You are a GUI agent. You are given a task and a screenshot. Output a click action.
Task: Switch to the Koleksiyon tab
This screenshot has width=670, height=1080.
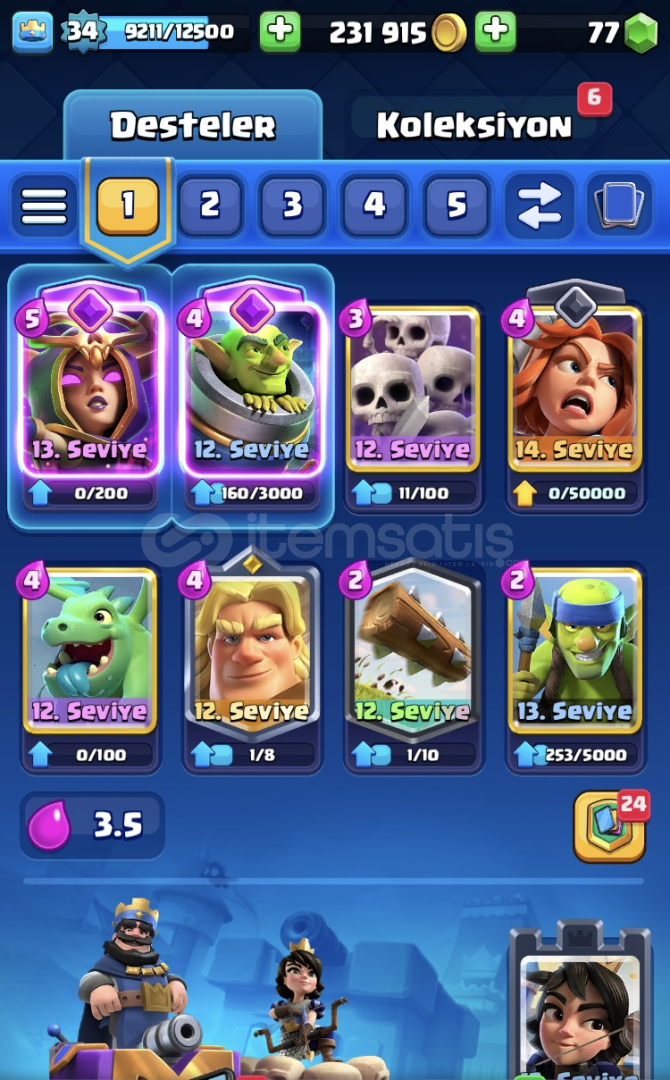[474, 125]
